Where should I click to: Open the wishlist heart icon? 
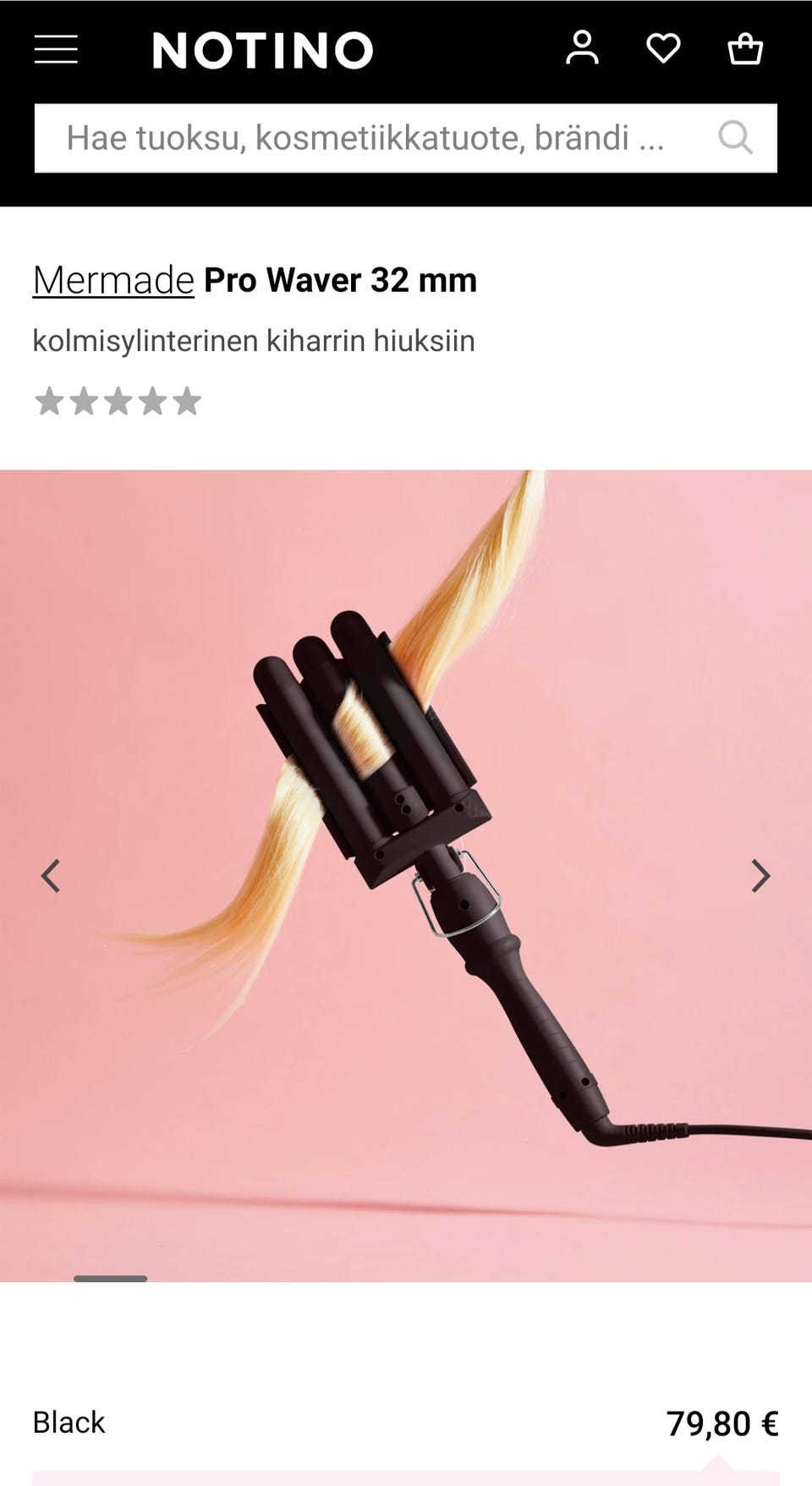click(x=664, y=49)
